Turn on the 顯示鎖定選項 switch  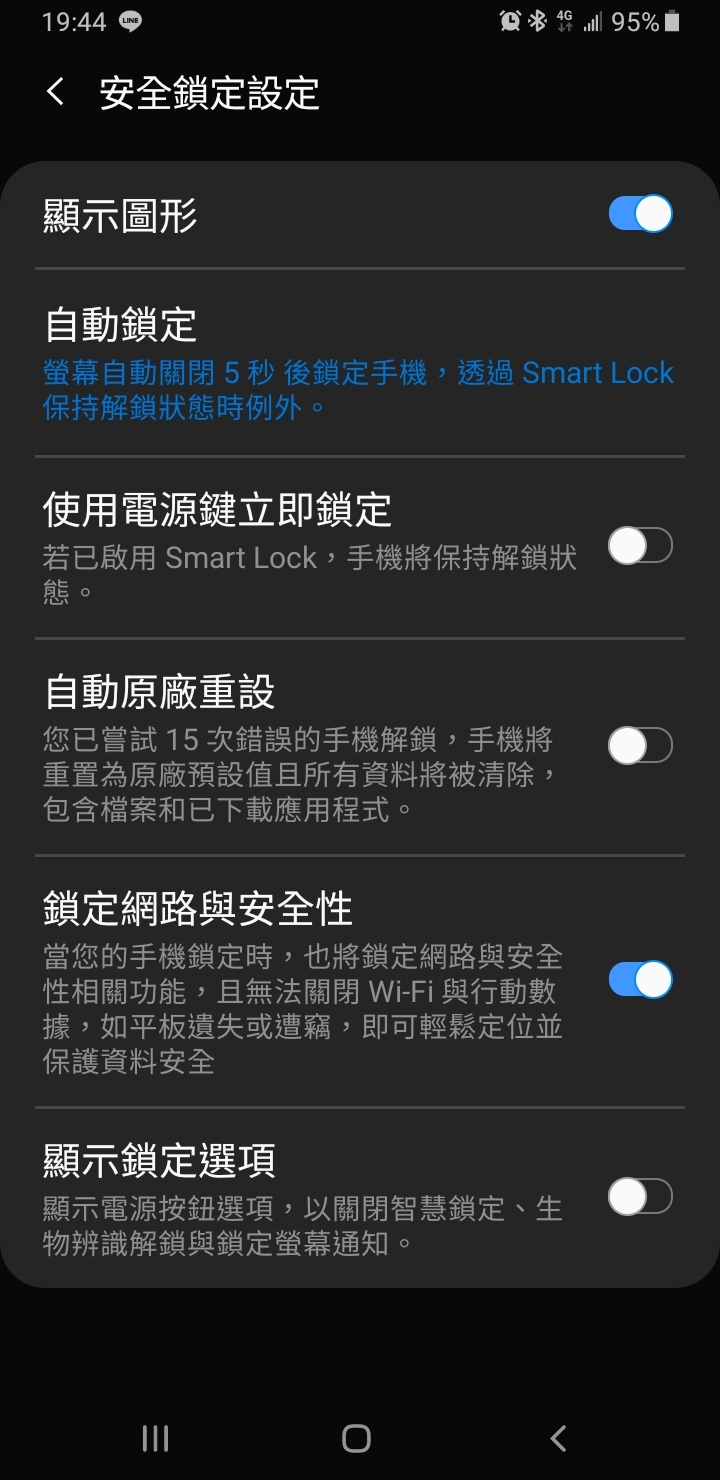coord(641,1196)
